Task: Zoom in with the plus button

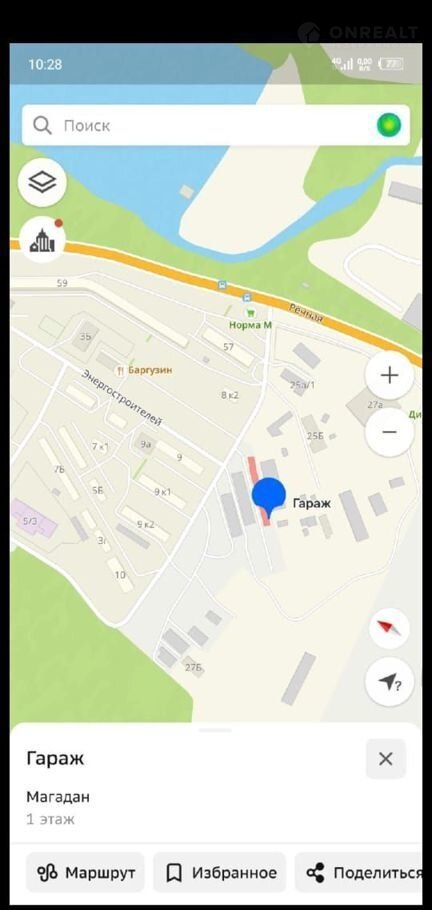Action: coord(389,375)
